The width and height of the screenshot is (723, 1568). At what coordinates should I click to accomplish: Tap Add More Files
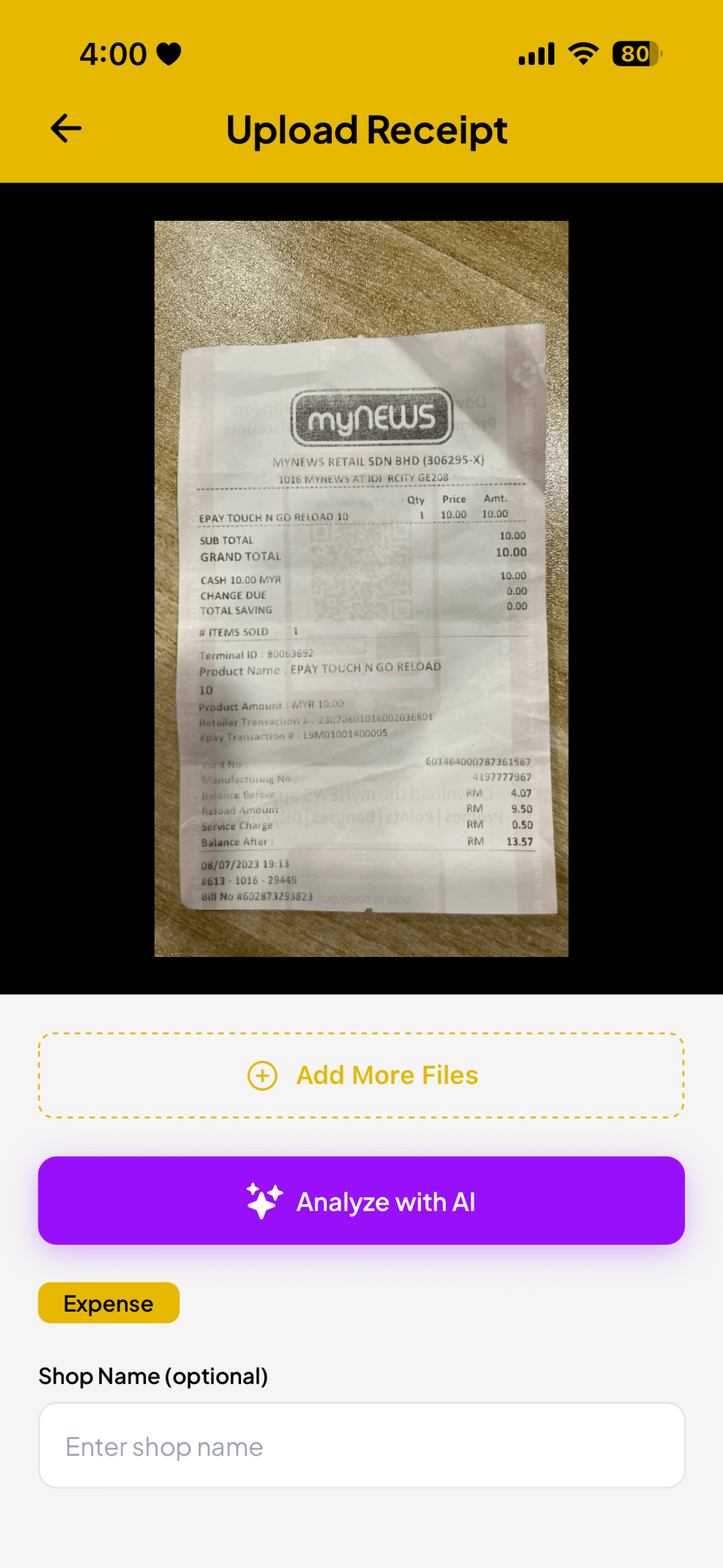361,1075
